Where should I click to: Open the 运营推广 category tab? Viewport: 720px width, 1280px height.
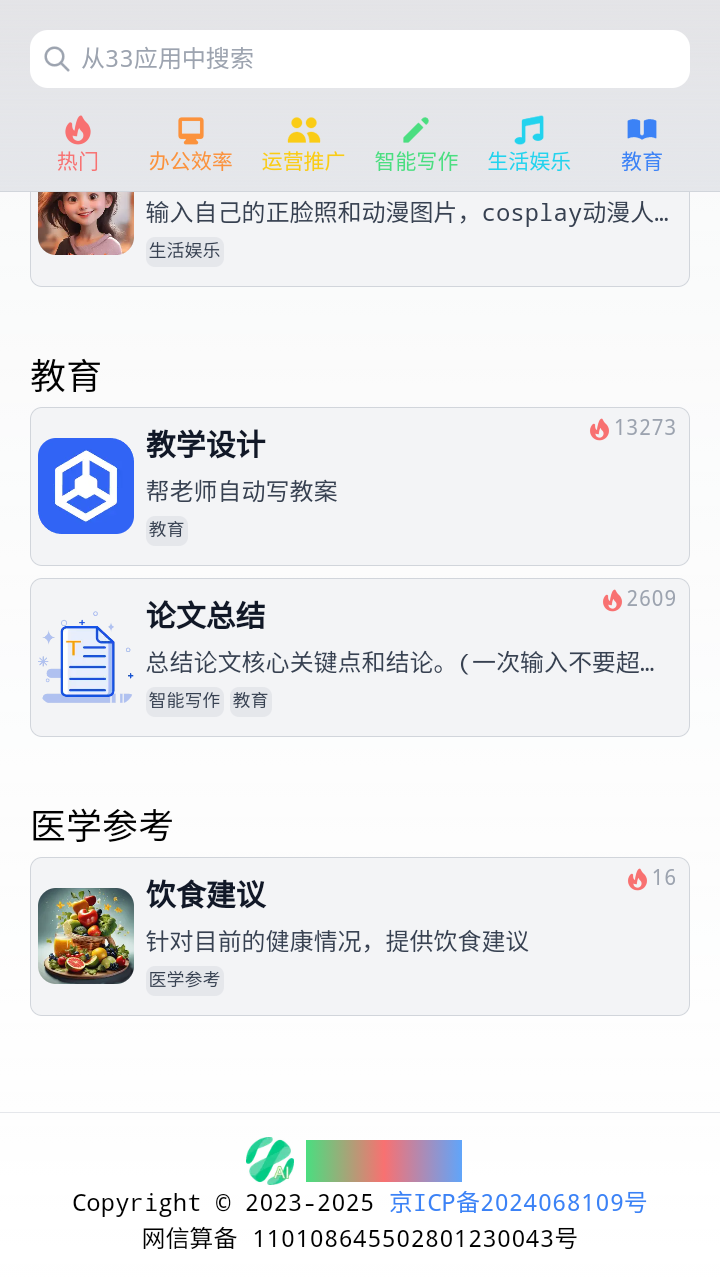tap(303, 145)
